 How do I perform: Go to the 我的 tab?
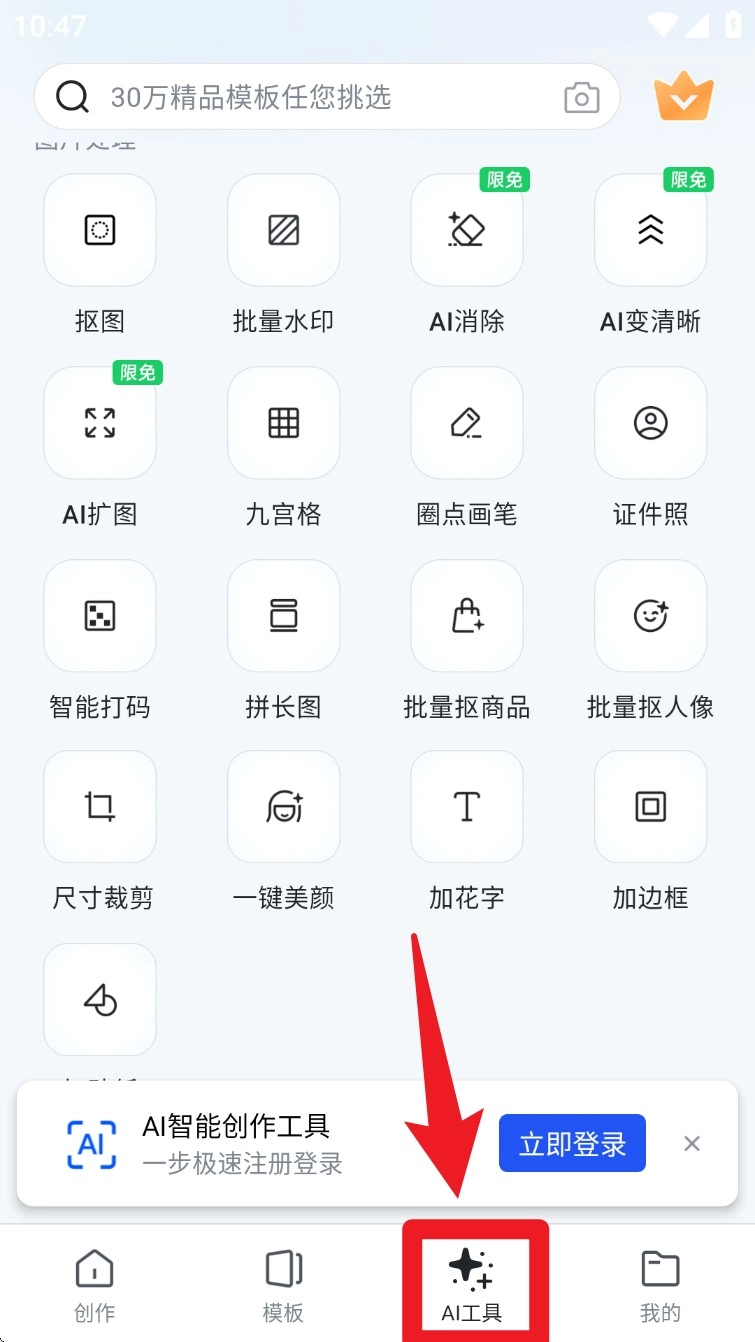click(x=660, y=1285)
